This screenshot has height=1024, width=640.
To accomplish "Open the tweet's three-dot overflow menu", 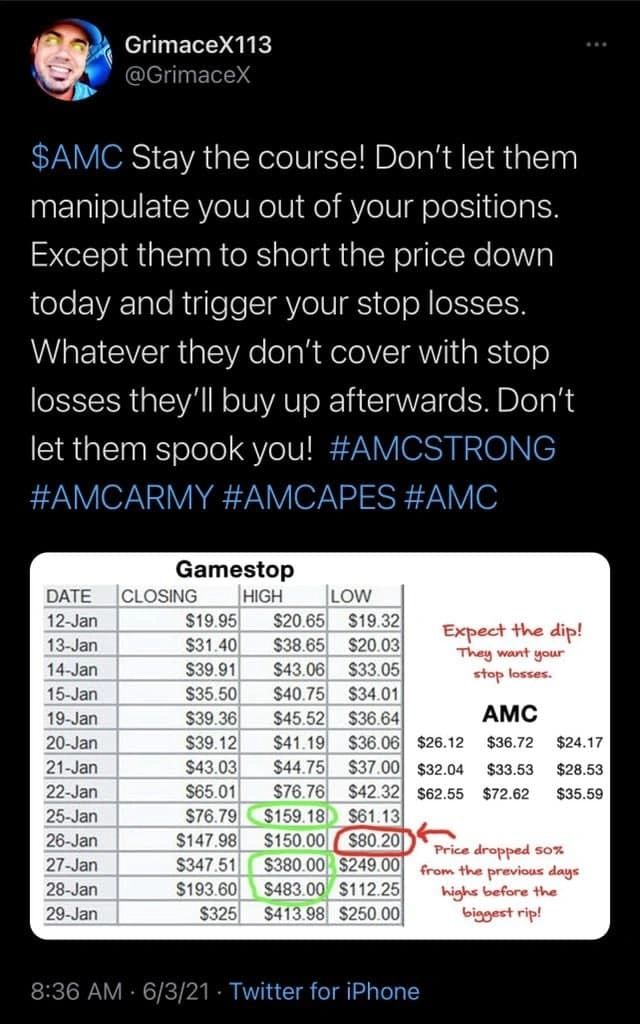I will (x=597, y=44).
